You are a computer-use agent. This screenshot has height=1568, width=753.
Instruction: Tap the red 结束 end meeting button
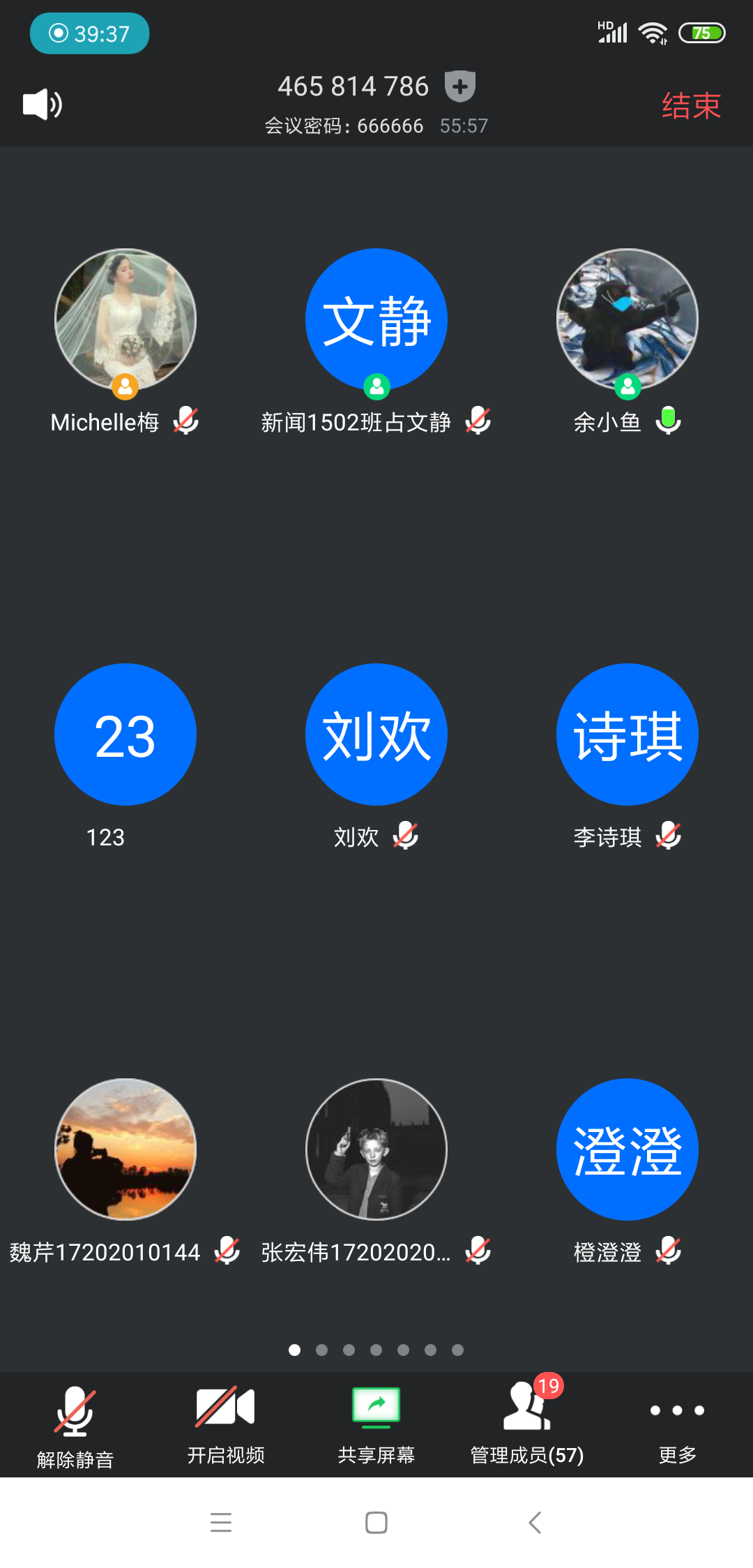tap(690, 106)
